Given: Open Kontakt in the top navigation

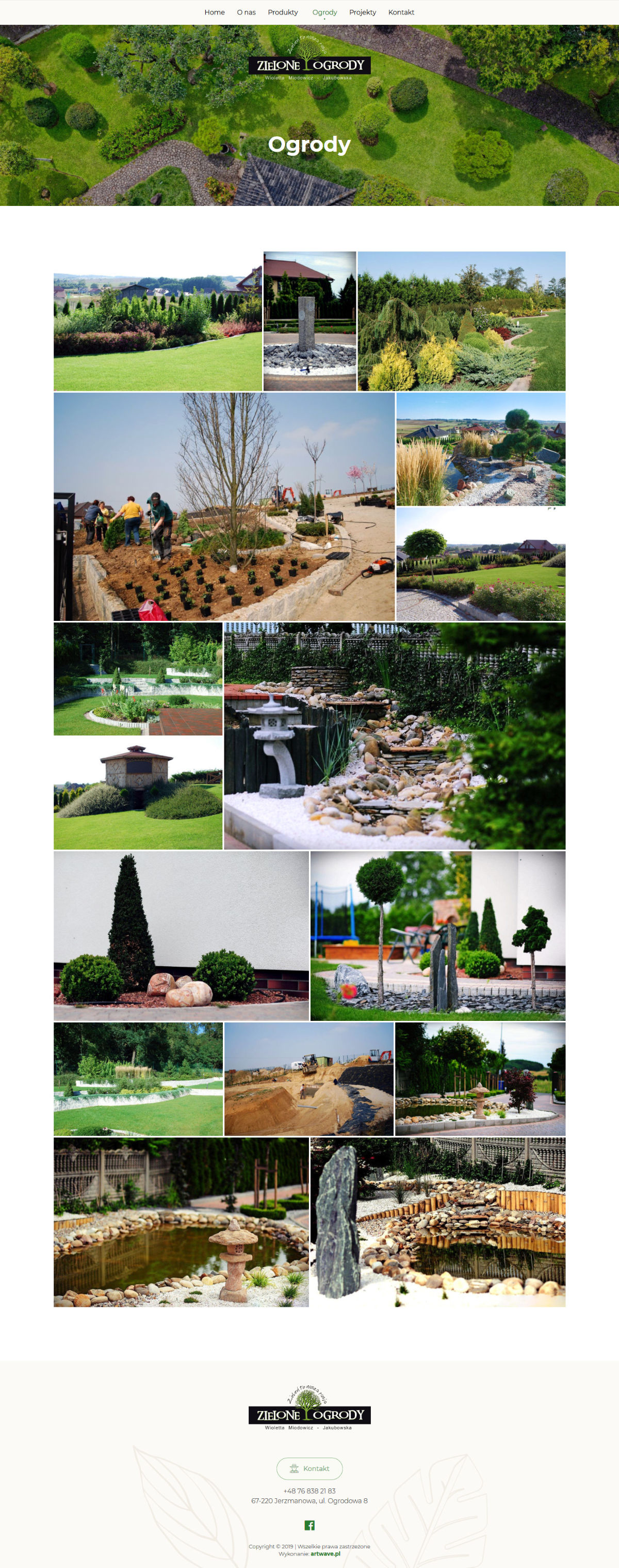Looking at the screenshot, I should point(401,12).
